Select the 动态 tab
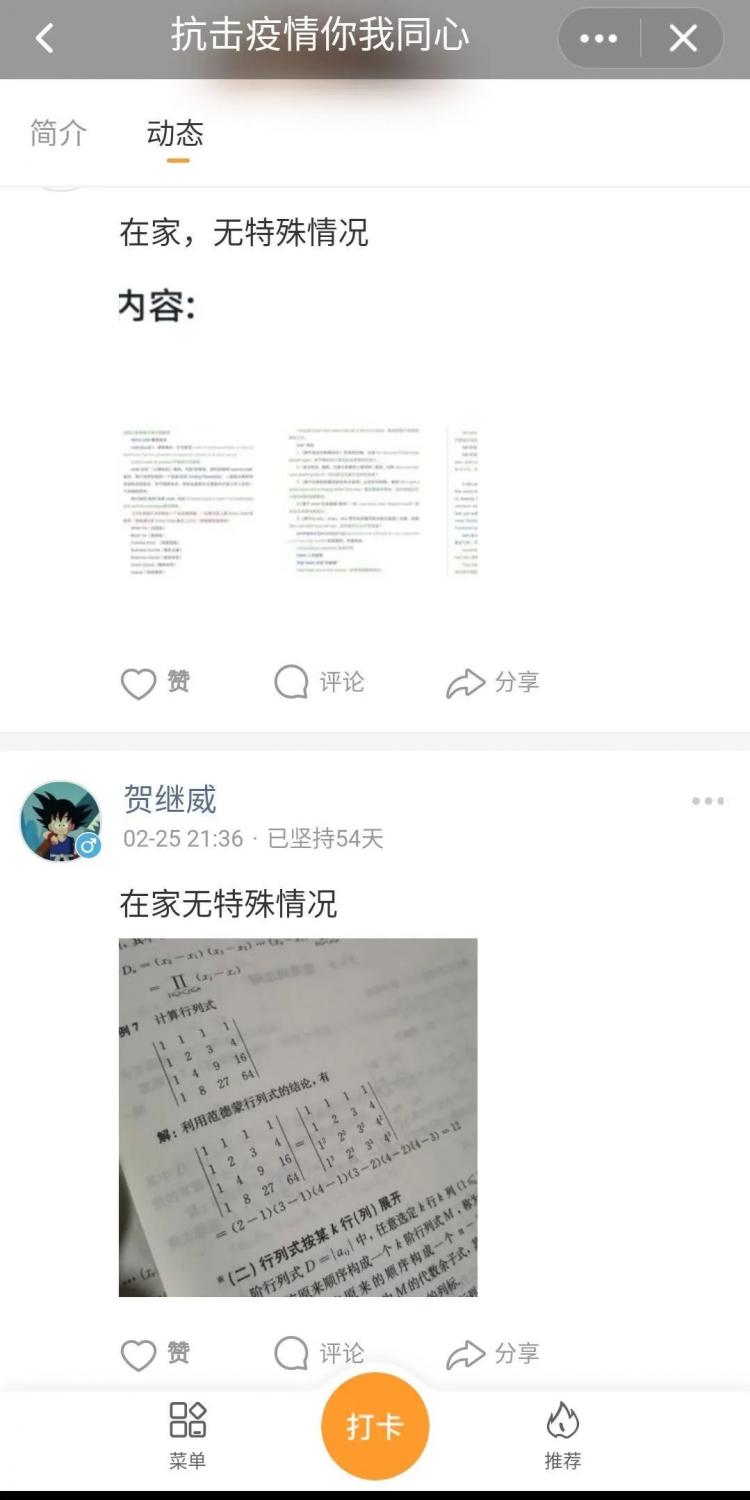Screen dimensions: 750x1500 (x=175, y=133)
